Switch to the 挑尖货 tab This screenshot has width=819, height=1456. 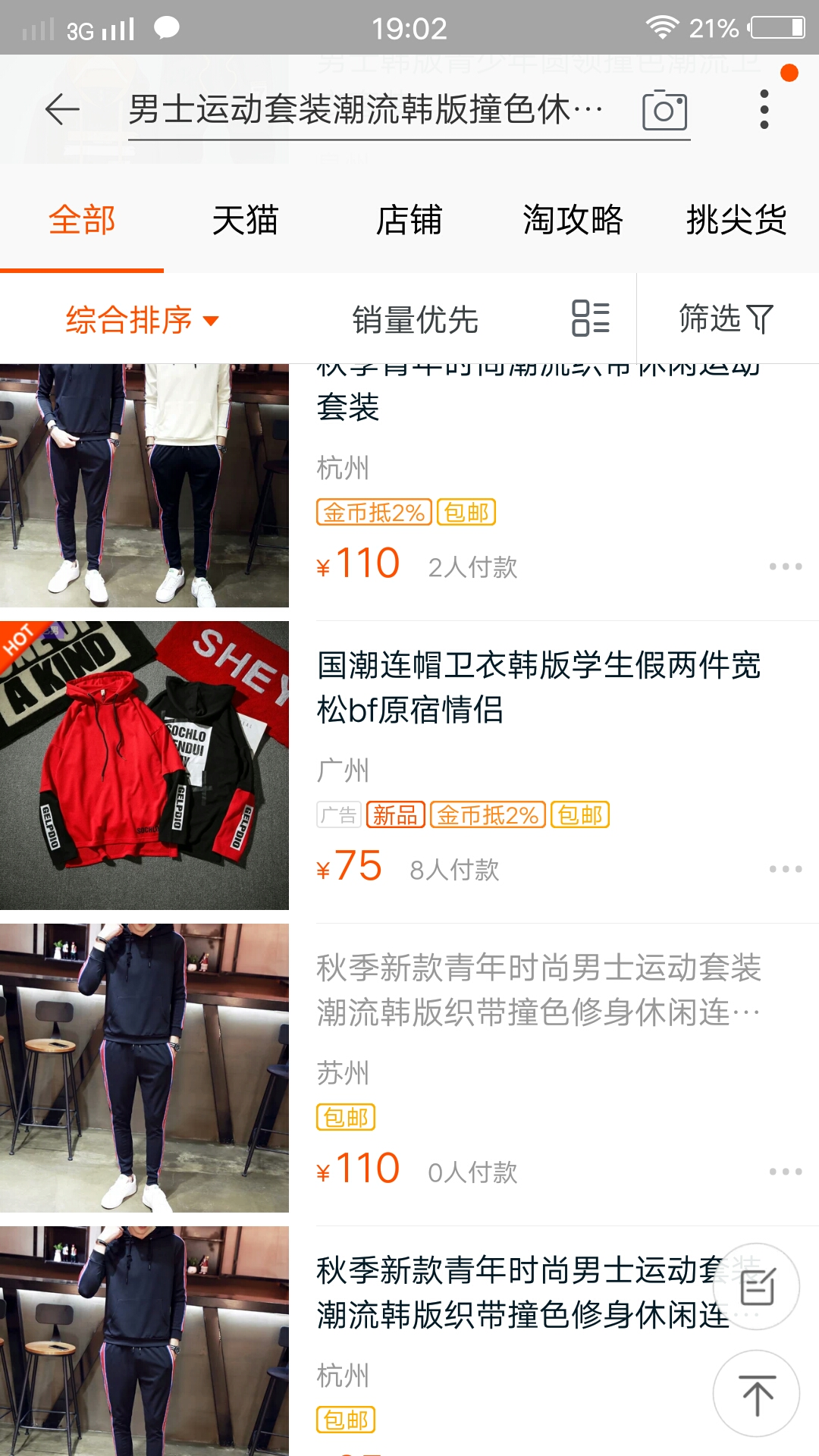pos(736,221)
